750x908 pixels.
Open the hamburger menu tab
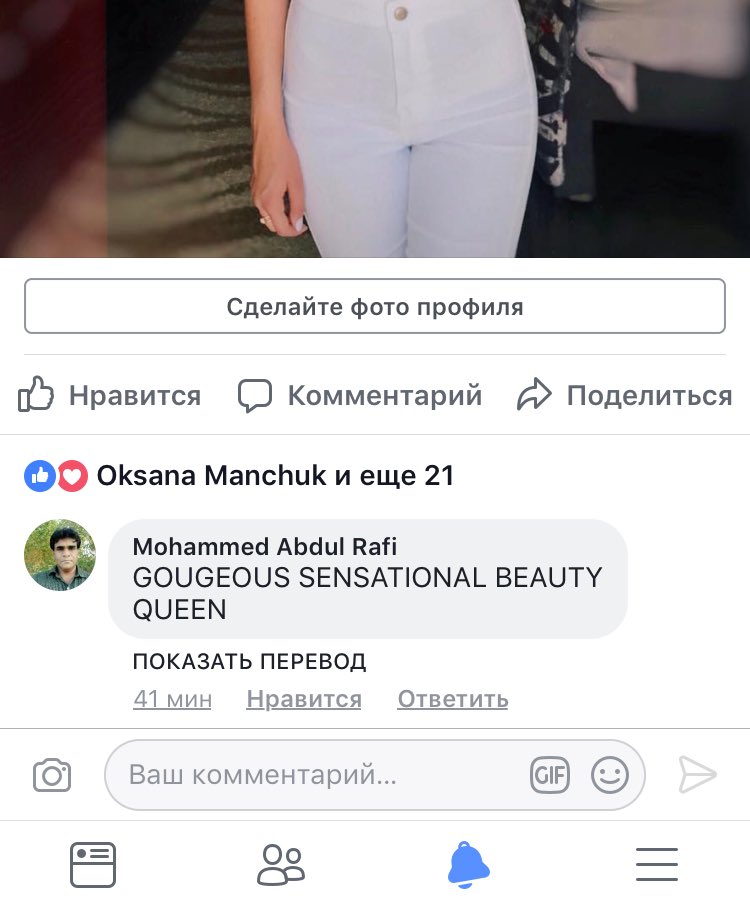click(x=657, y=864)
